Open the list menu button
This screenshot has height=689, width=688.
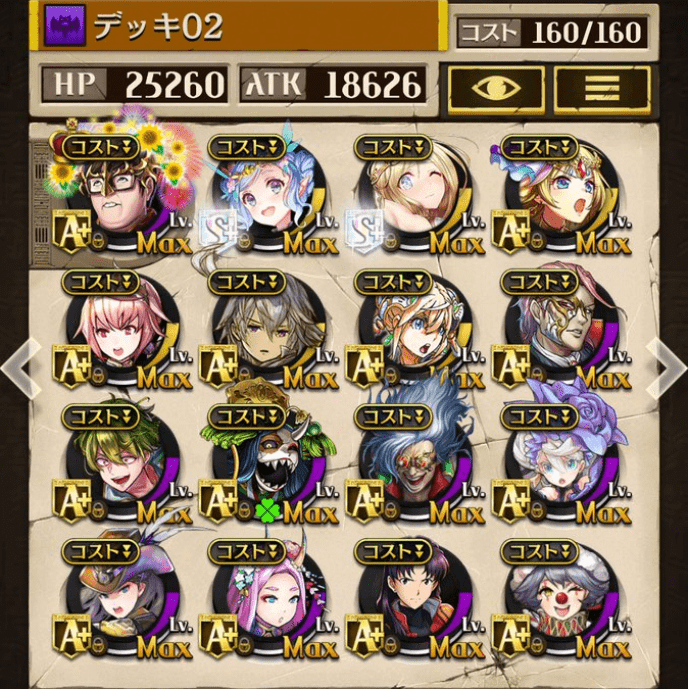click(x=601, y=88)
